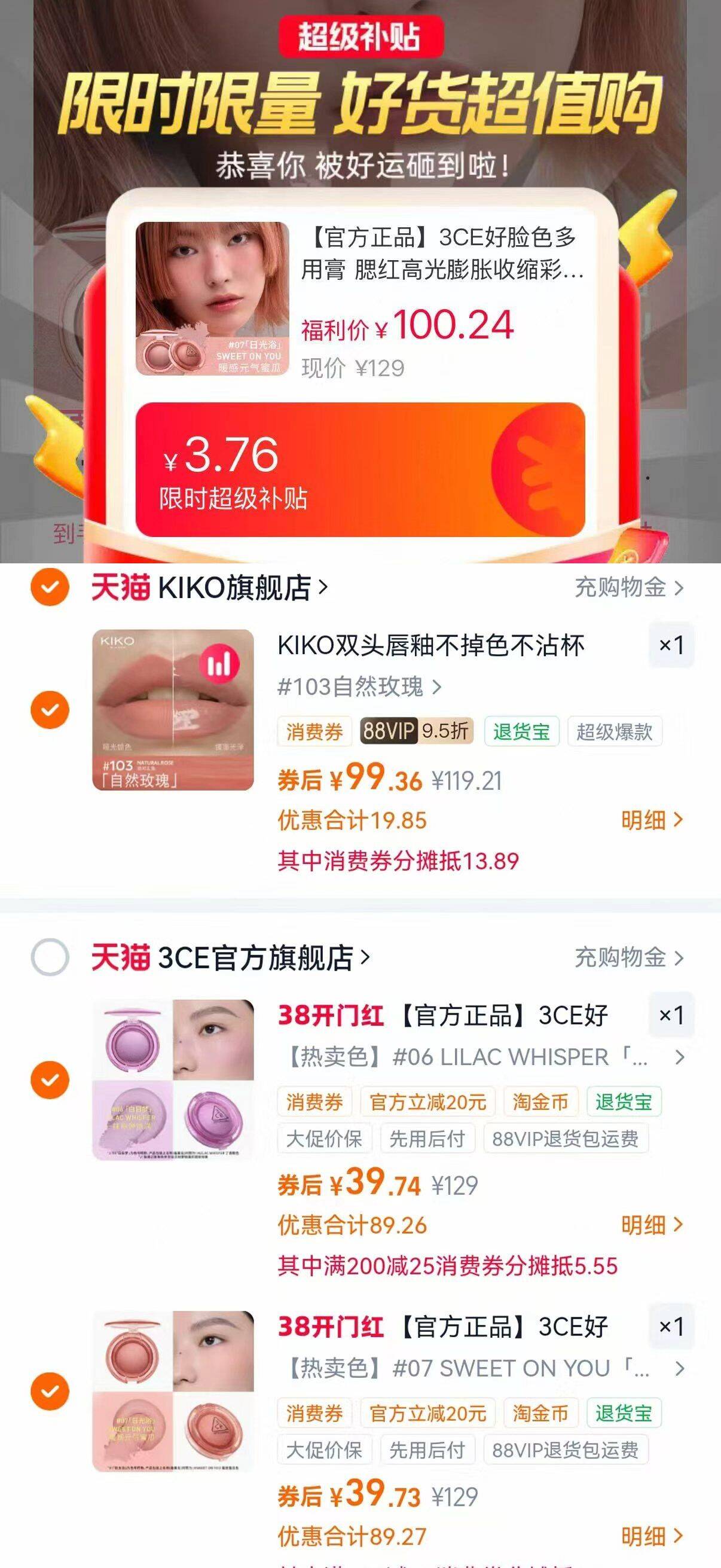The height and width of the screenshot is (1568, 721).
Task: Deselect the #07 SWEET ON YOU blush item
Action: click(x=50, y=1392)
